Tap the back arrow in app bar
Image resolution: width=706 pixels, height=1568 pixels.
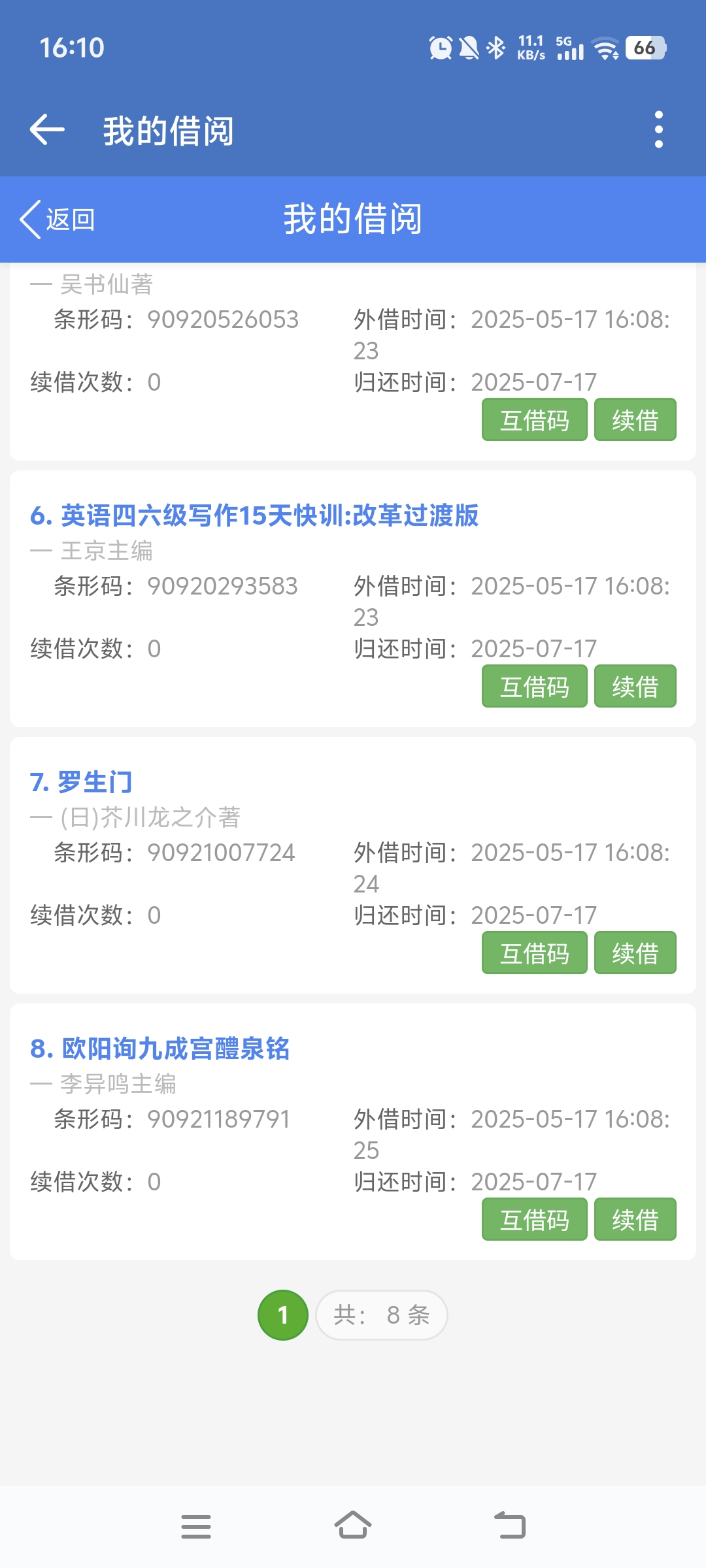click(47, 129)
